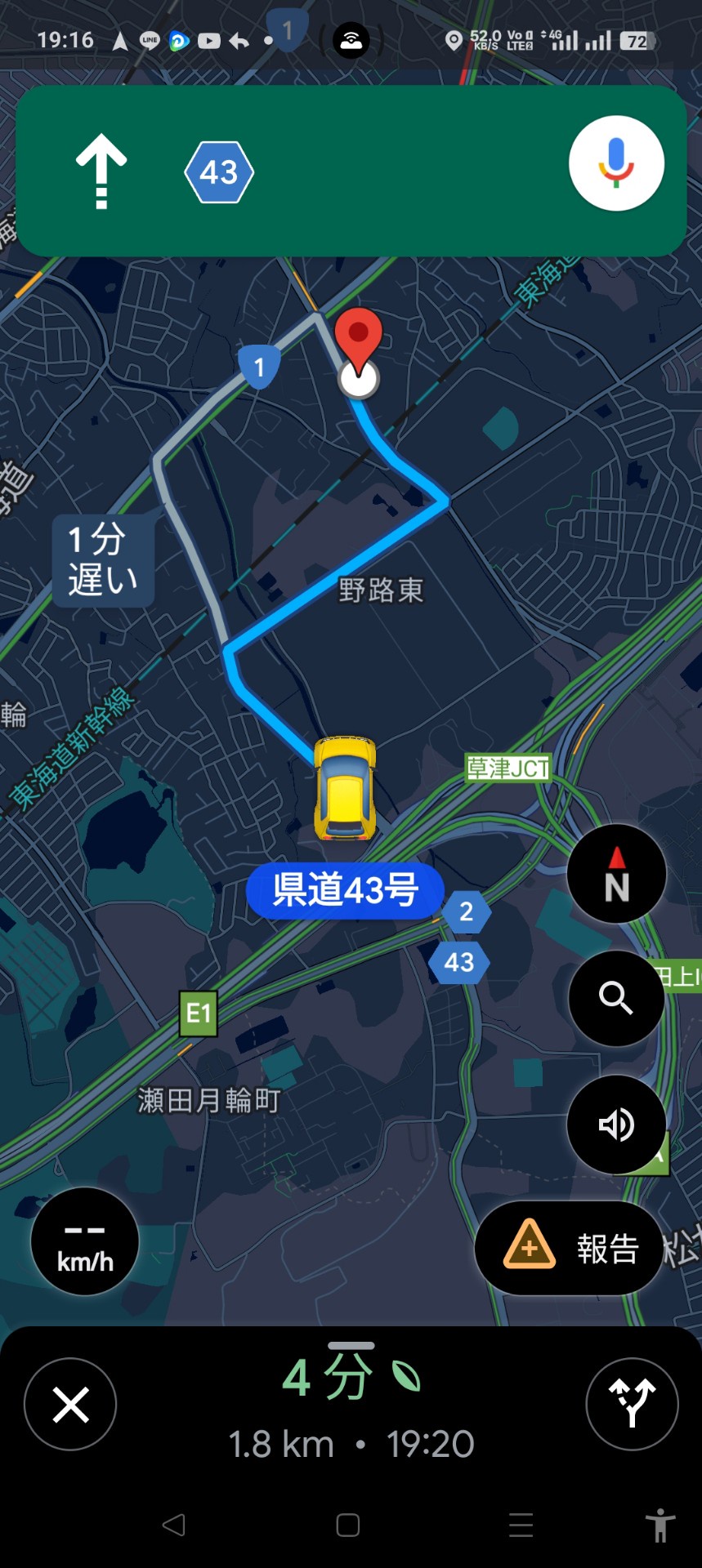This screenshot has height=1568, width=702.
Task: Open recent apps from navigation bar
Action: [521, 1525]
